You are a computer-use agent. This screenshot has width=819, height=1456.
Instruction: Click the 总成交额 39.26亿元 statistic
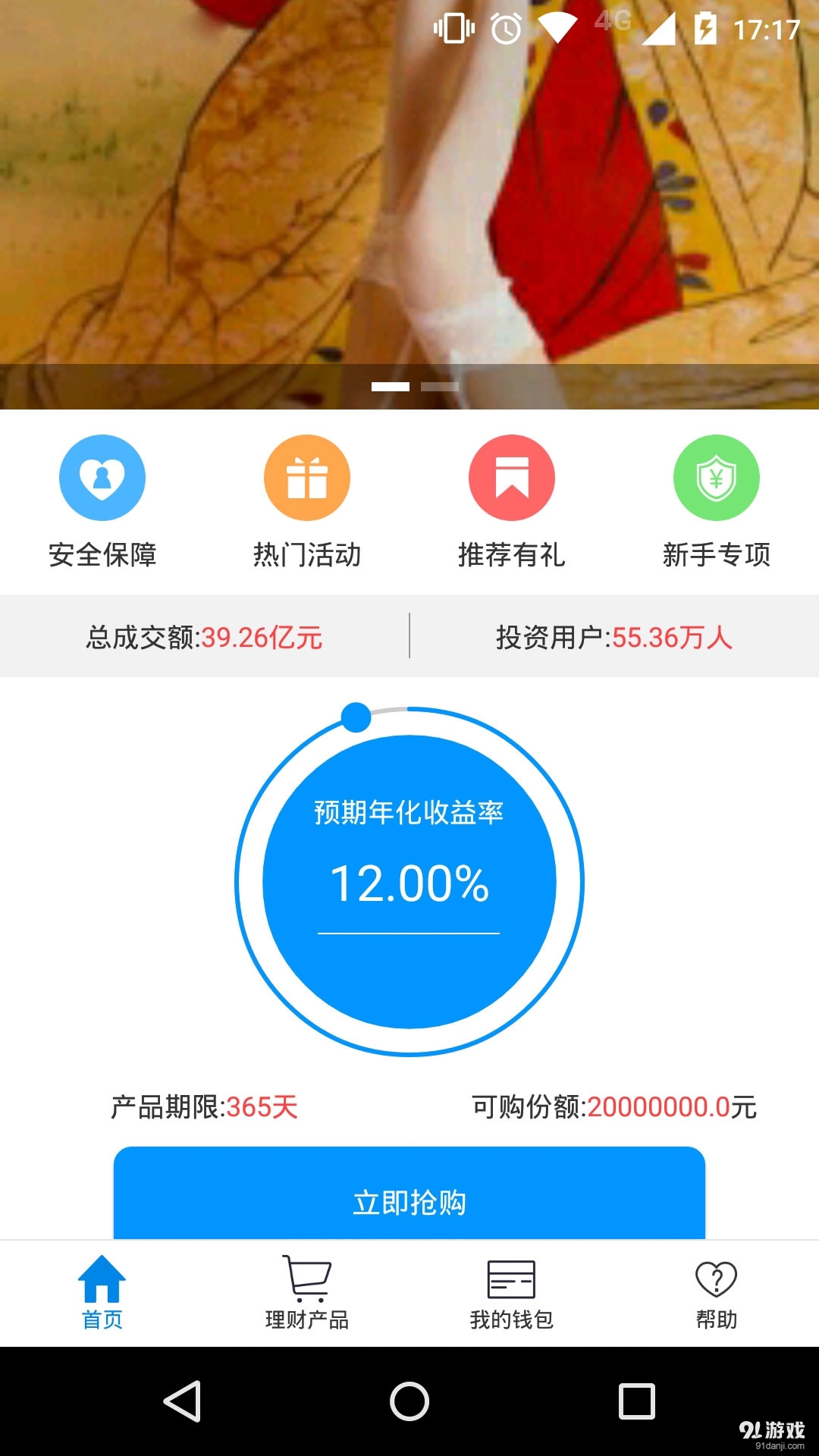tap(205, 636)
